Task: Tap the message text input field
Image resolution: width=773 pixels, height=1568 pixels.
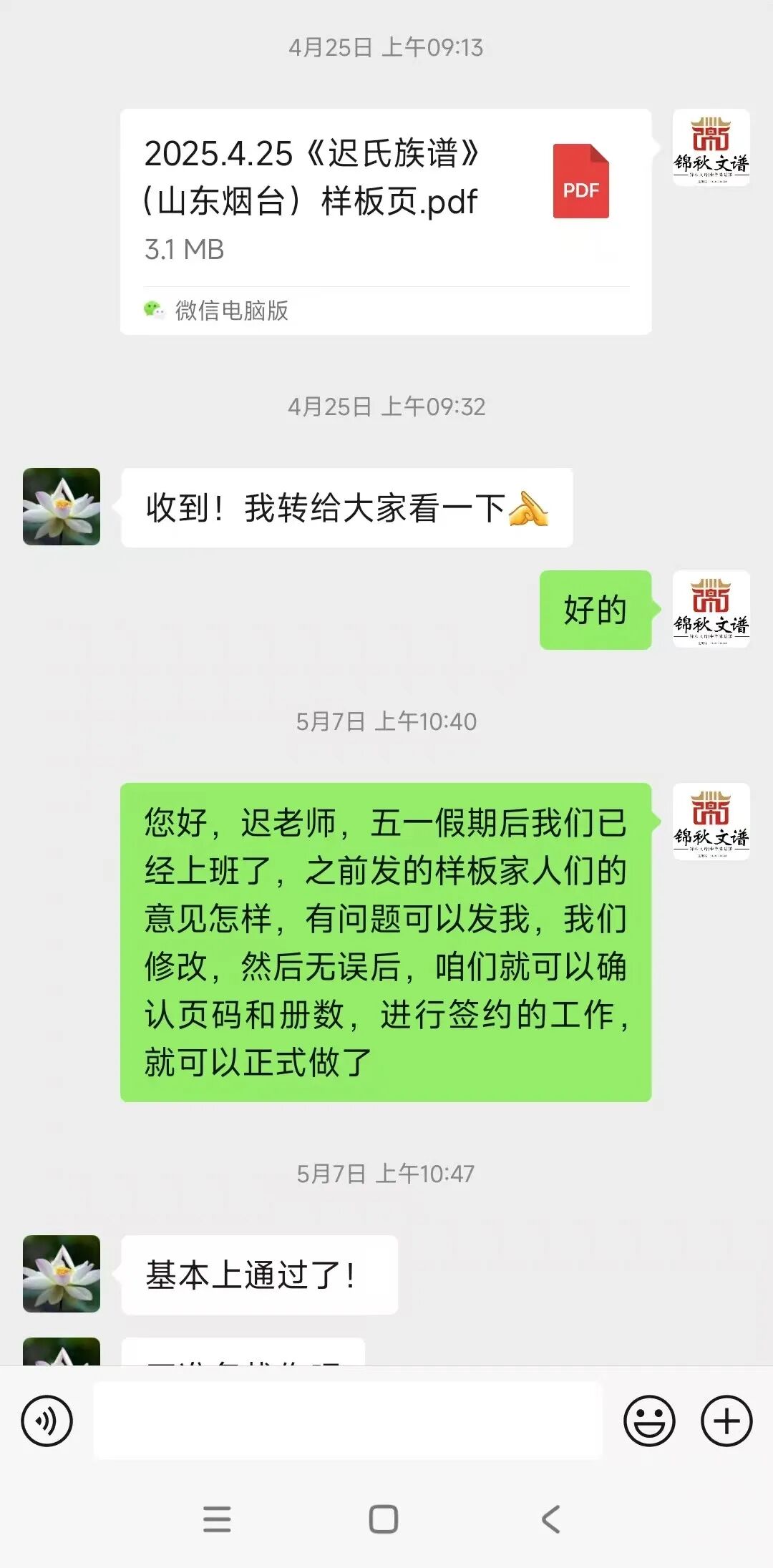Action: pyautogui.click(x=348, y=1421)
